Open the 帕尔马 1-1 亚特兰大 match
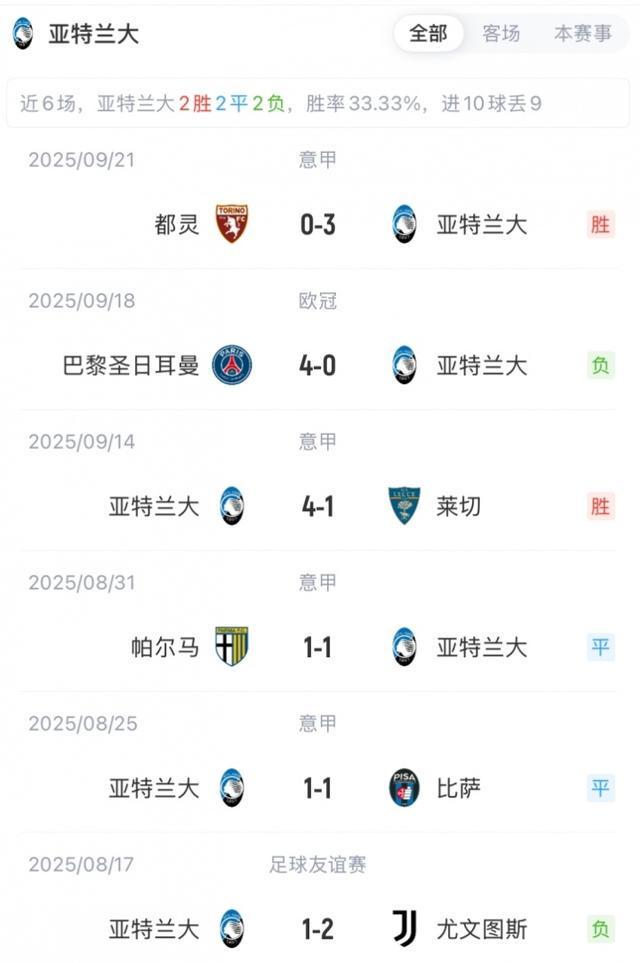Screen dimensions: 640x963 tap(318, 648)
